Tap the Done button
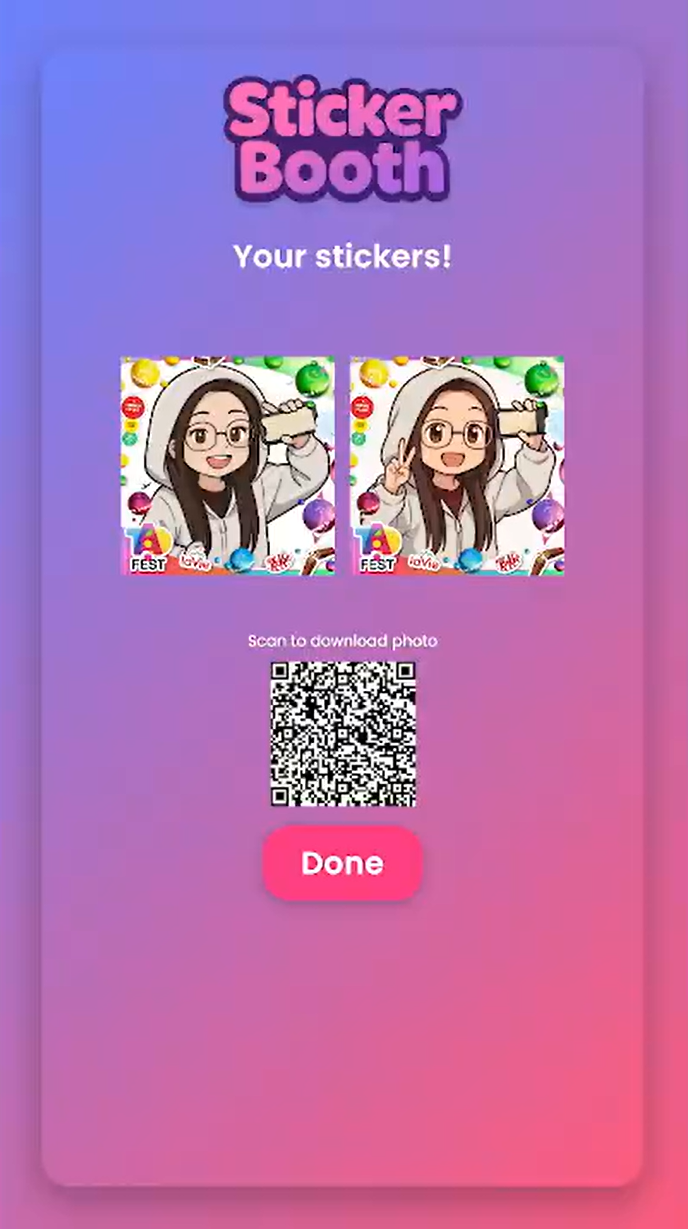 click(342, 863)
